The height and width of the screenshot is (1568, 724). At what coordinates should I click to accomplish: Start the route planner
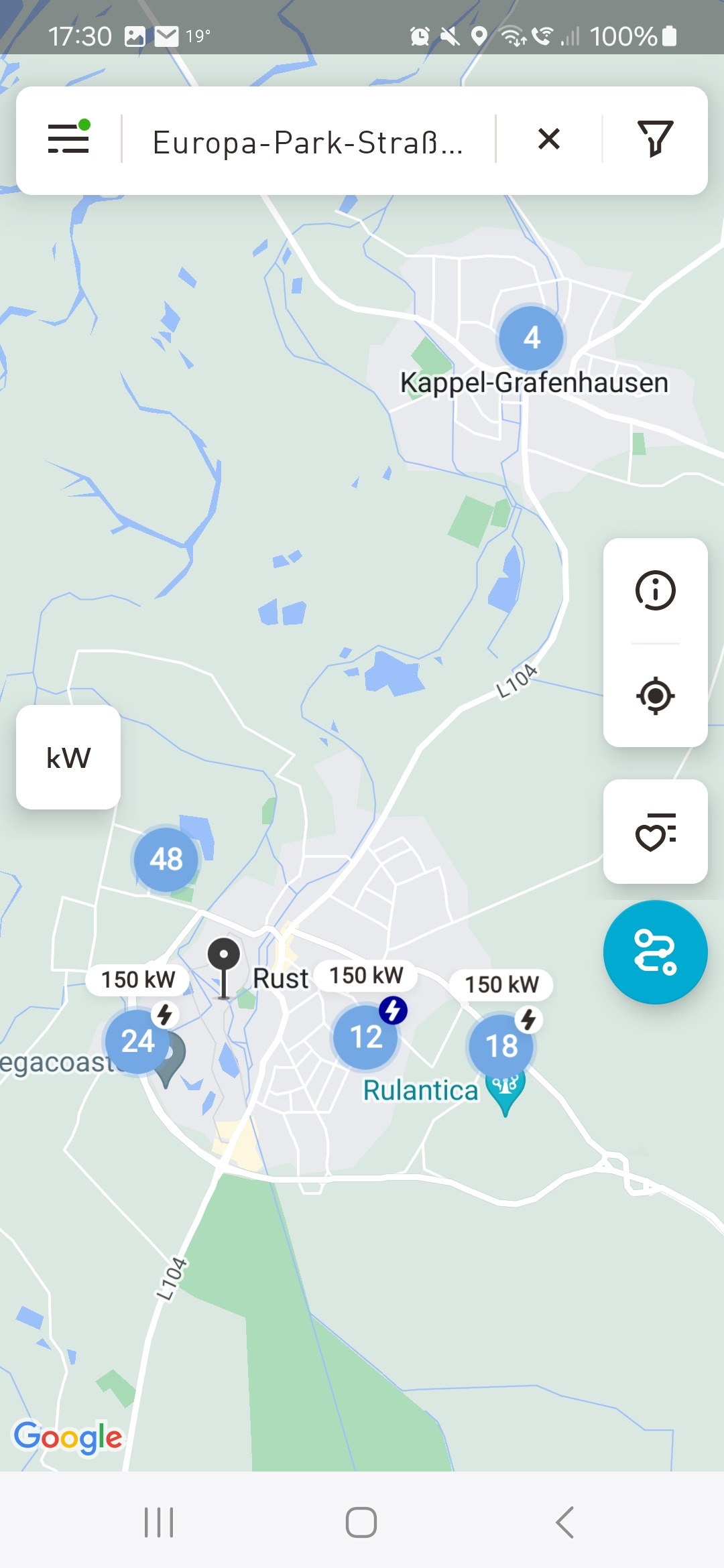pos(655,952)
